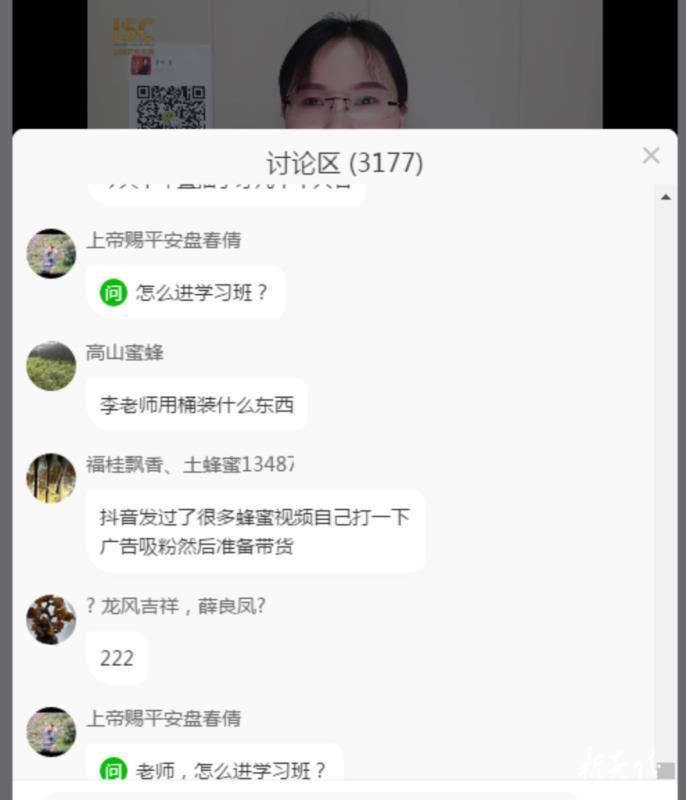The height and width of the screenshot is (800, 686).
Task: Close the 讨论区 discussion panel
Action: pos(651,155)
